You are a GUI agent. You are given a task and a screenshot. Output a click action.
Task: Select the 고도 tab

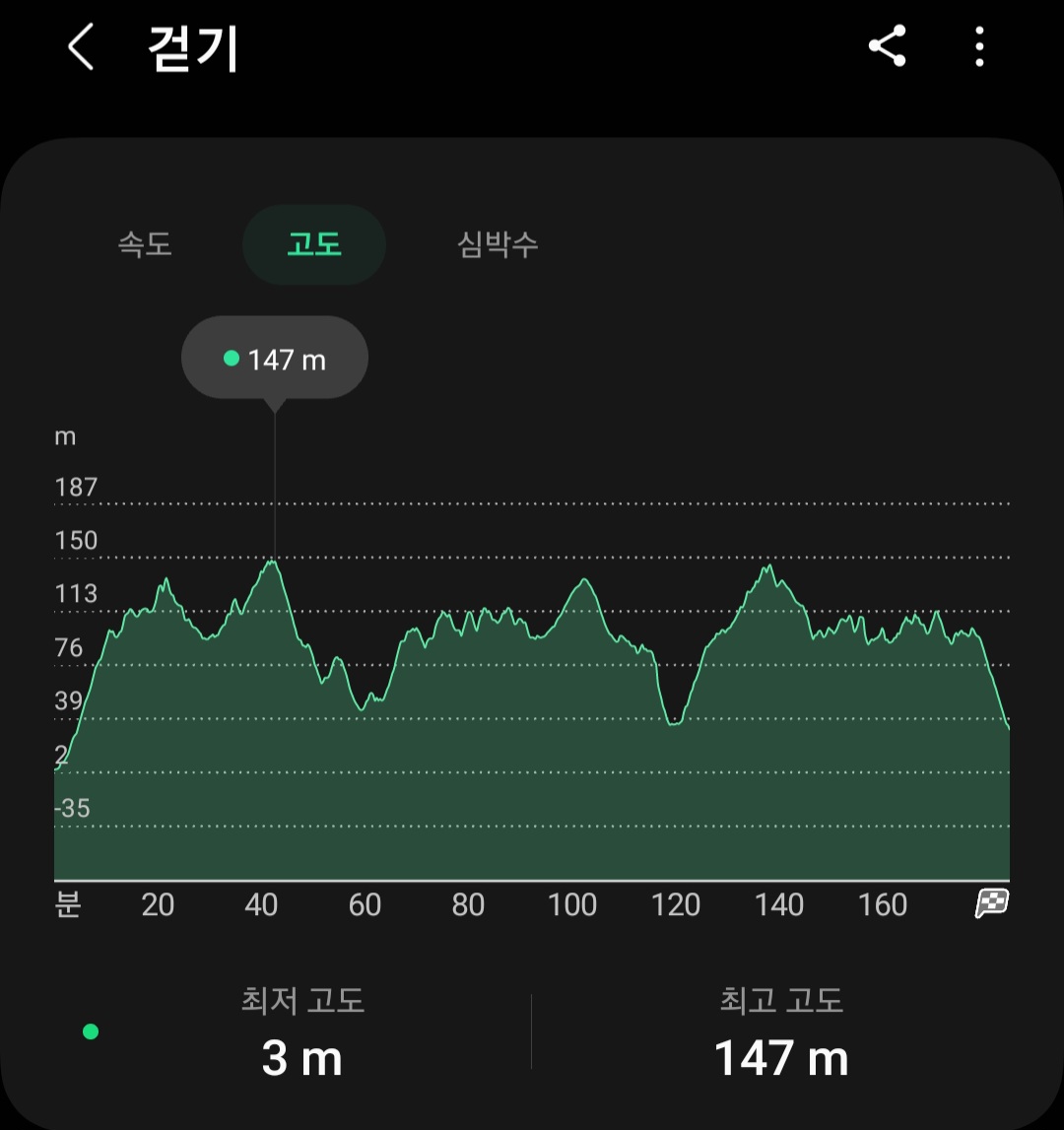pos(313,244)
